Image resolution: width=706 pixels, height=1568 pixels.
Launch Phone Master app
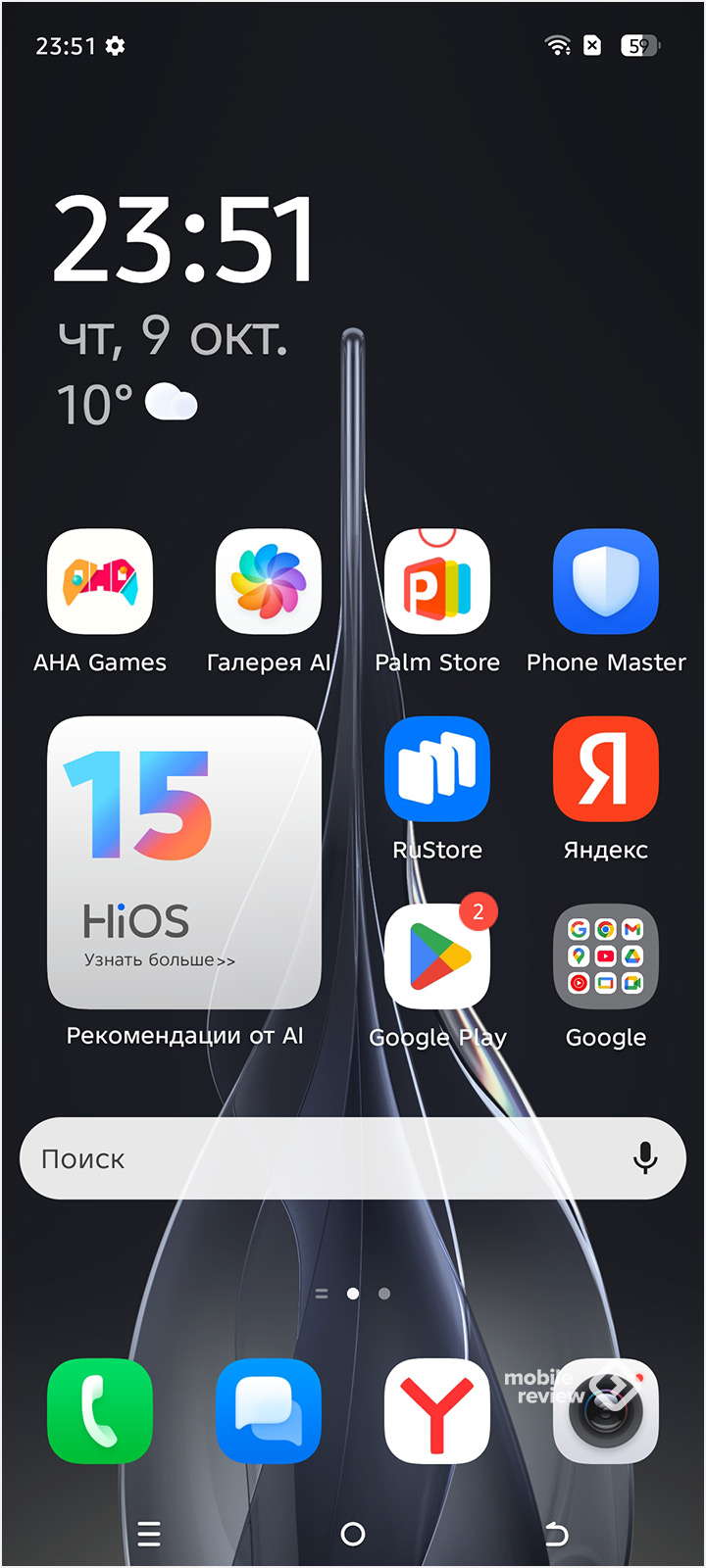point(606,582)
